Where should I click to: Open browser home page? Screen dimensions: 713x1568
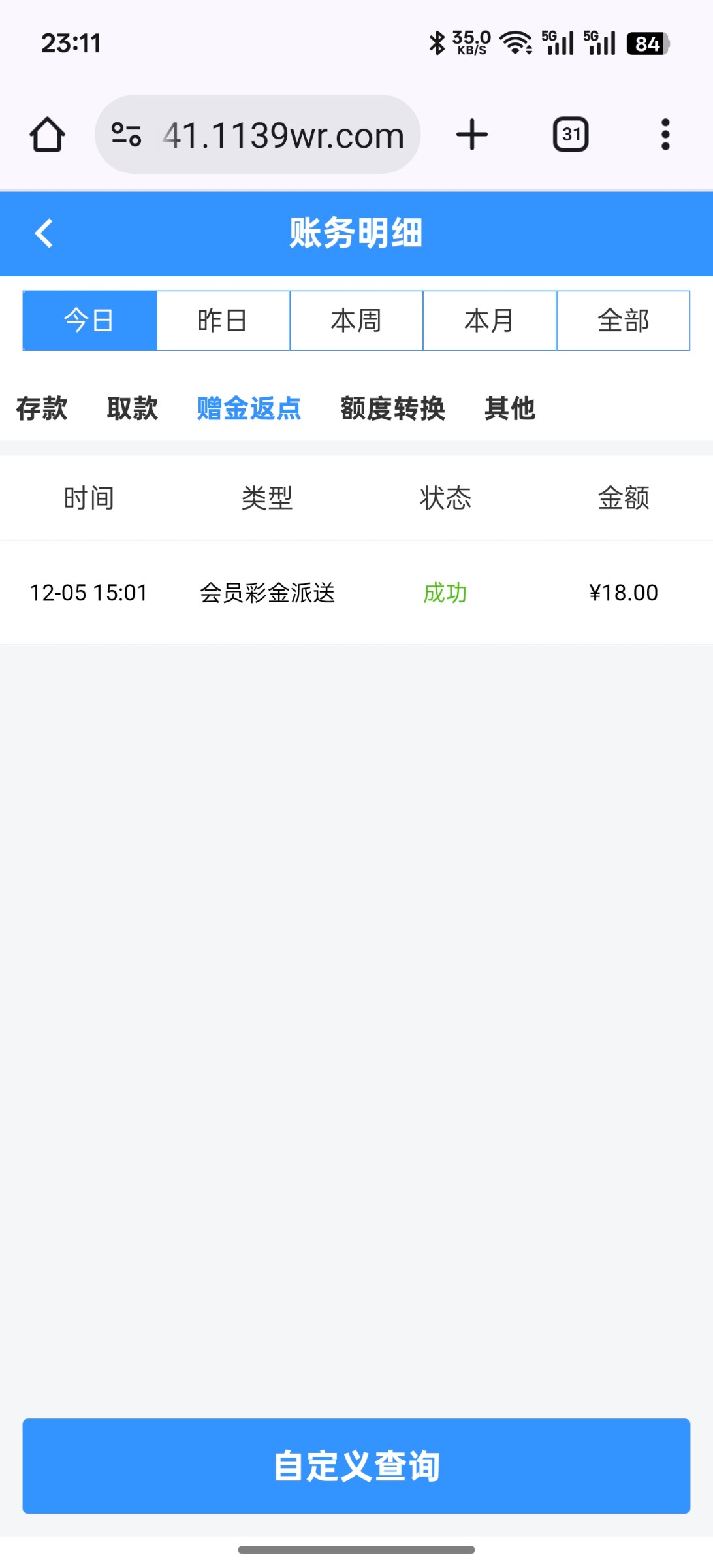click(47, 135)
